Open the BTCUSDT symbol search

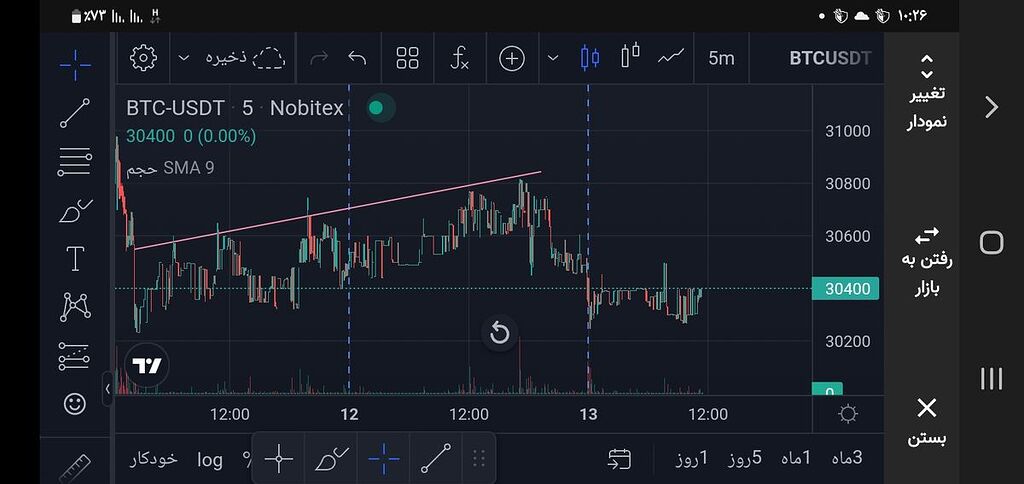click(829, 58)
